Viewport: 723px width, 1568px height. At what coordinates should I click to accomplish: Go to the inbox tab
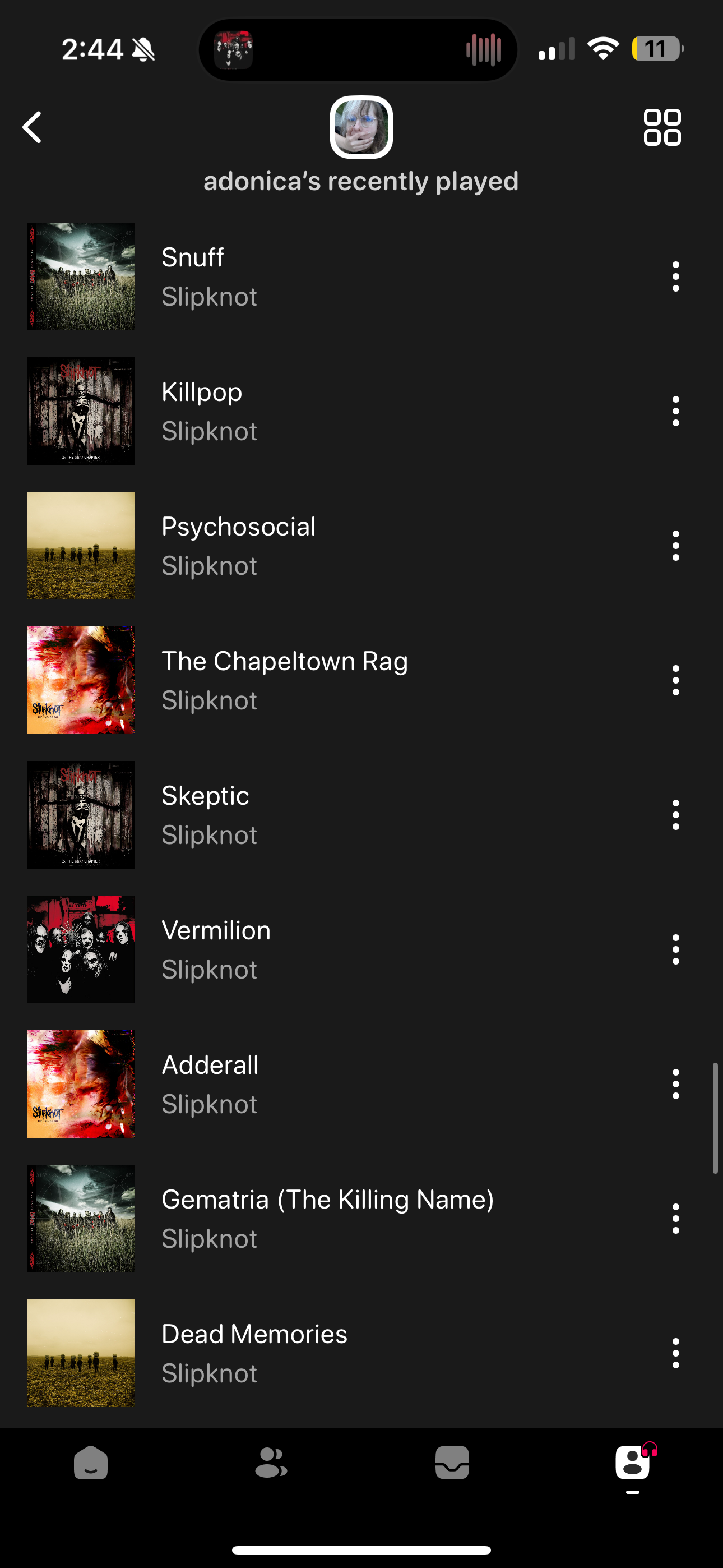(x=452, y=1462)
